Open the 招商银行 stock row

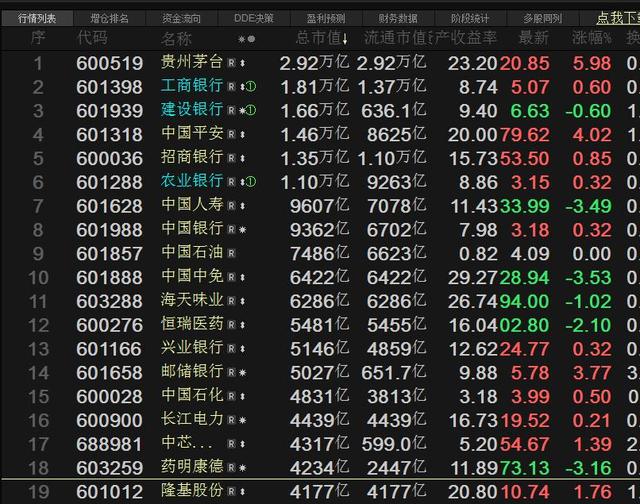(192, 158)
